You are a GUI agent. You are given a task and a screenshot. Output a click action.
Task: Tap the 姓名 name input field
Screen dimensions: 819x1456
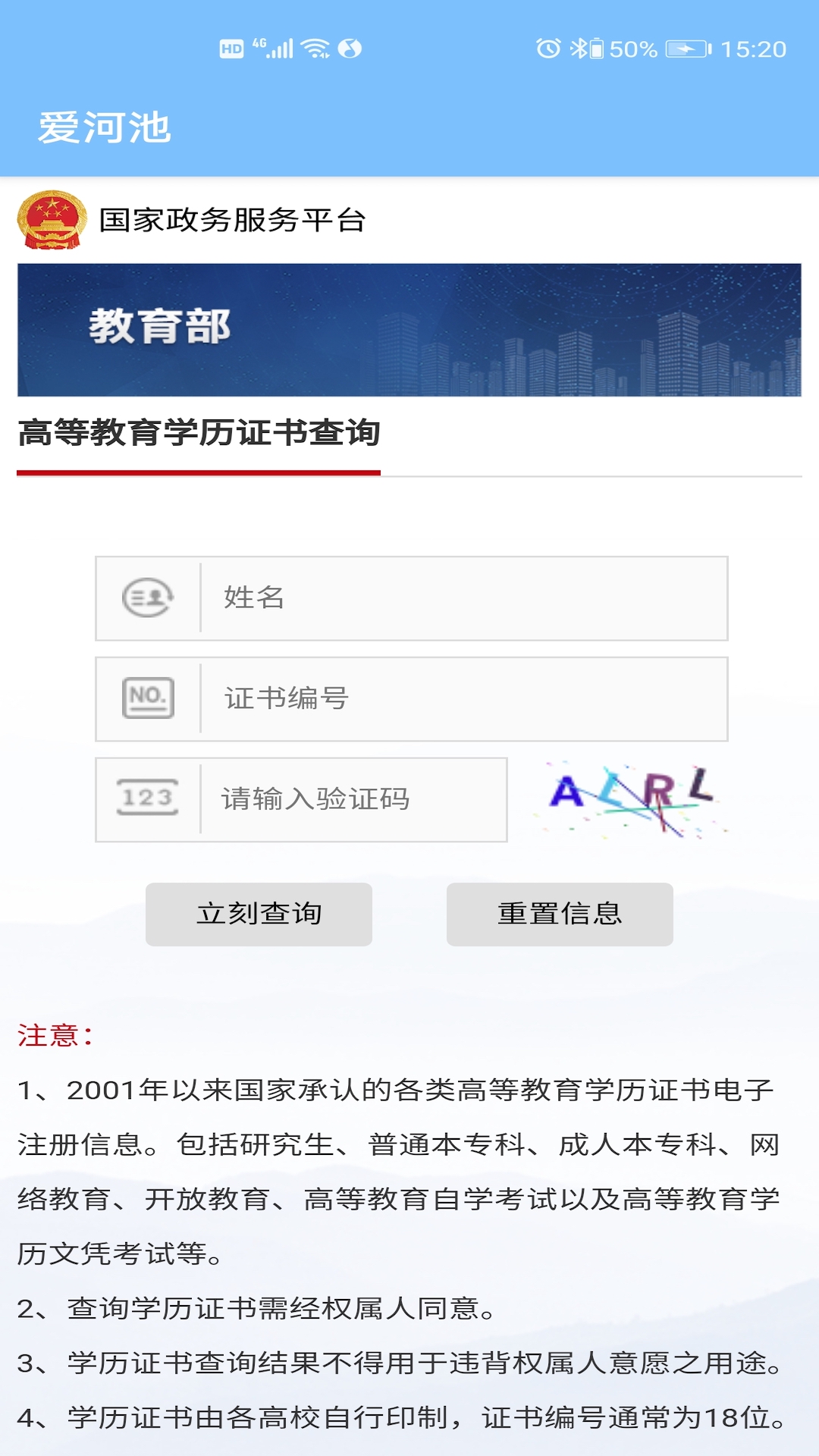coord(463,598)
